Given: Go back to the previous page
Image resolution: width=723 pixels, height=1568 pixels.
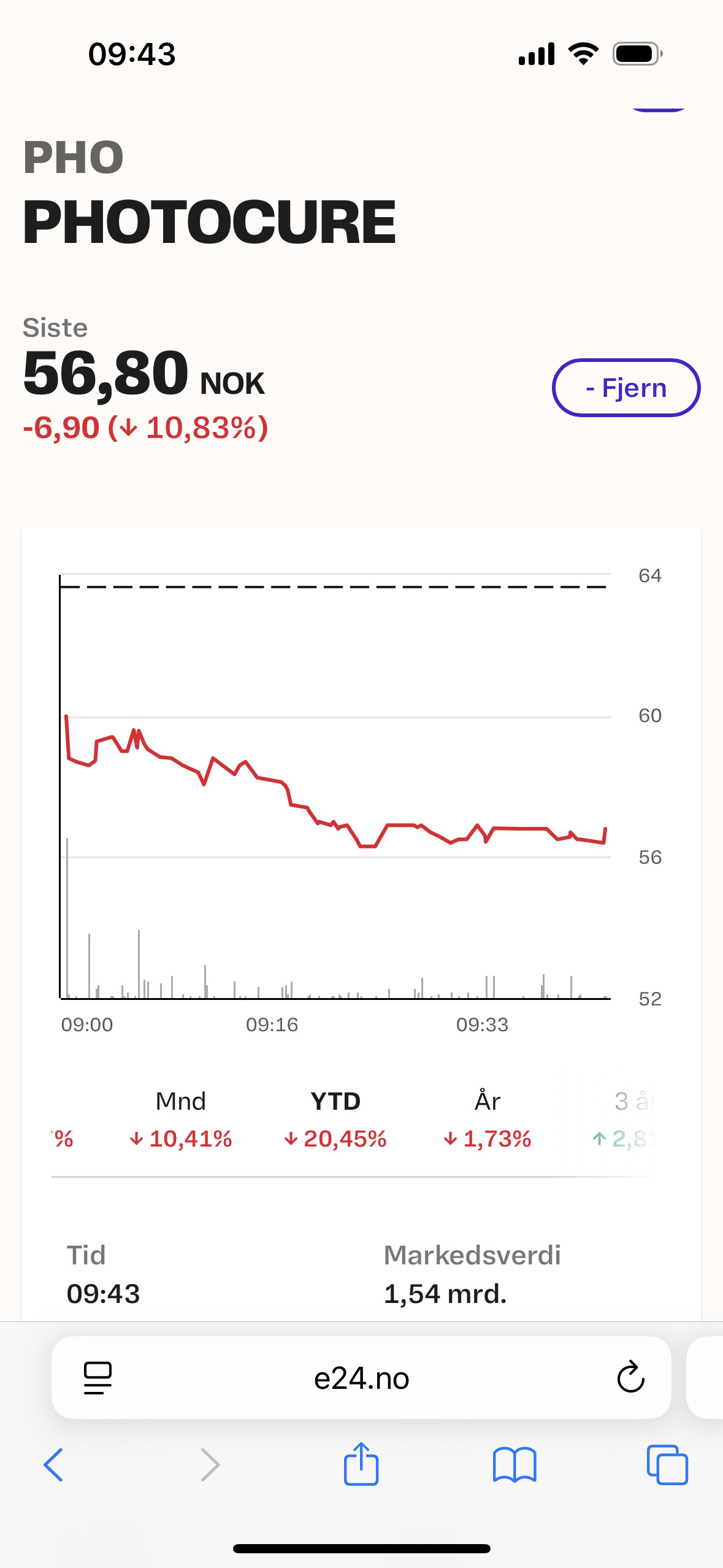Looking at the screenshot, I should point(54,1465).
